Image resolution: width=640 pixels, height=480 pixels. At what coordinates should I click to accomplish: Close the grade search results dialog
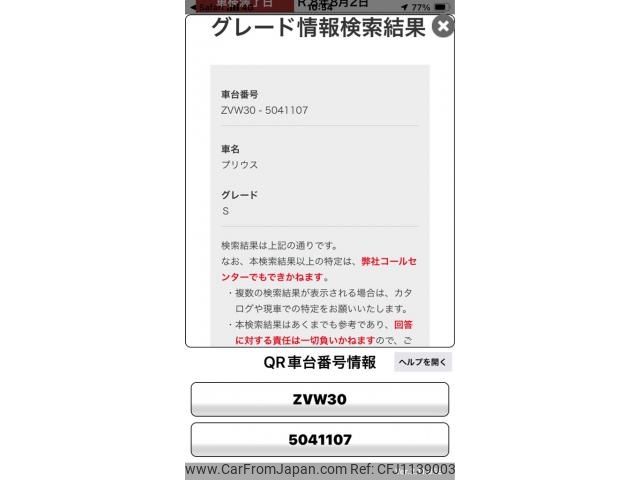(x=442, y=27)
